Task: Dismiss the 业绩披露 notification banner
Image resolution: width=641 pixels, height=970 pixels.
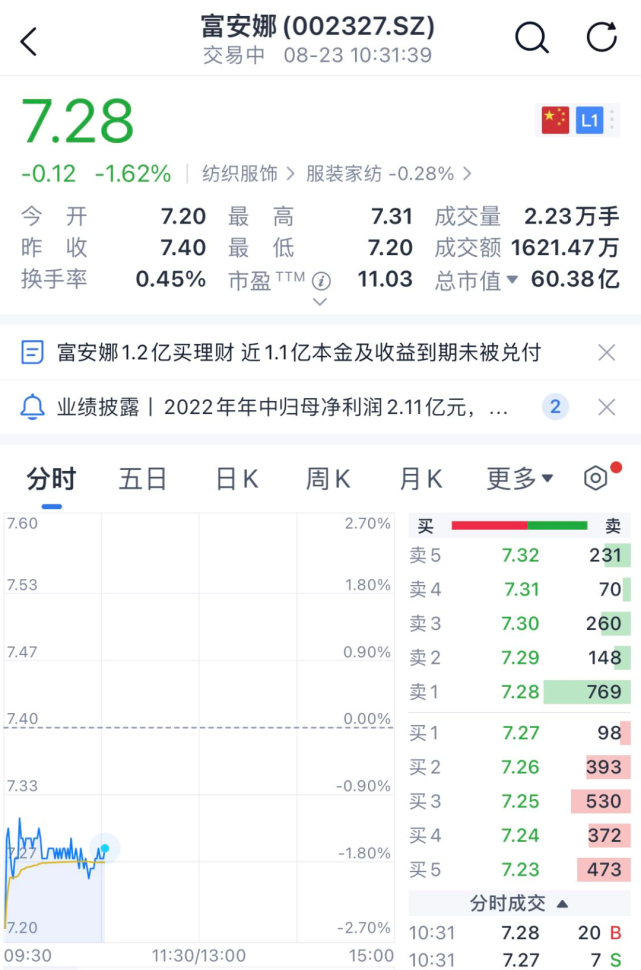Action: [606, 407]
